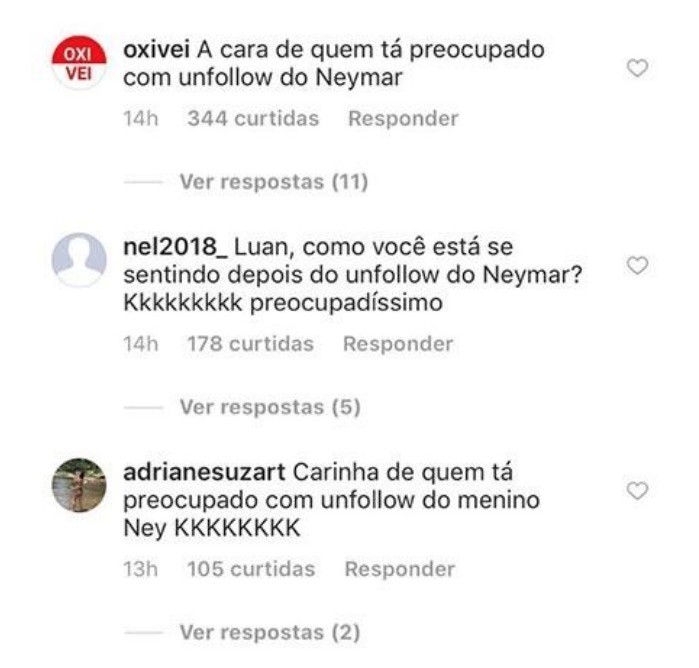View 178 curtidas on nel2018_'s comment

(250, 344)
